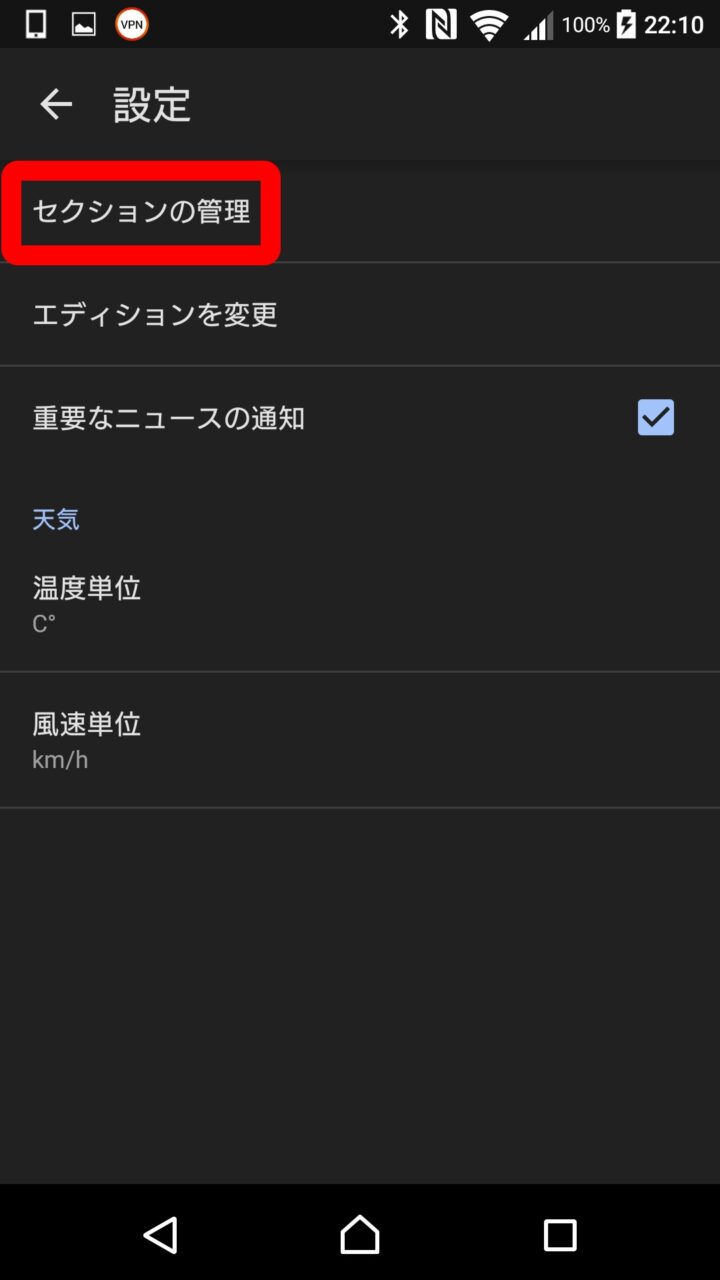720x1280 pixels.
Task: Open the recent apps overview
Action: (560, 1235)
